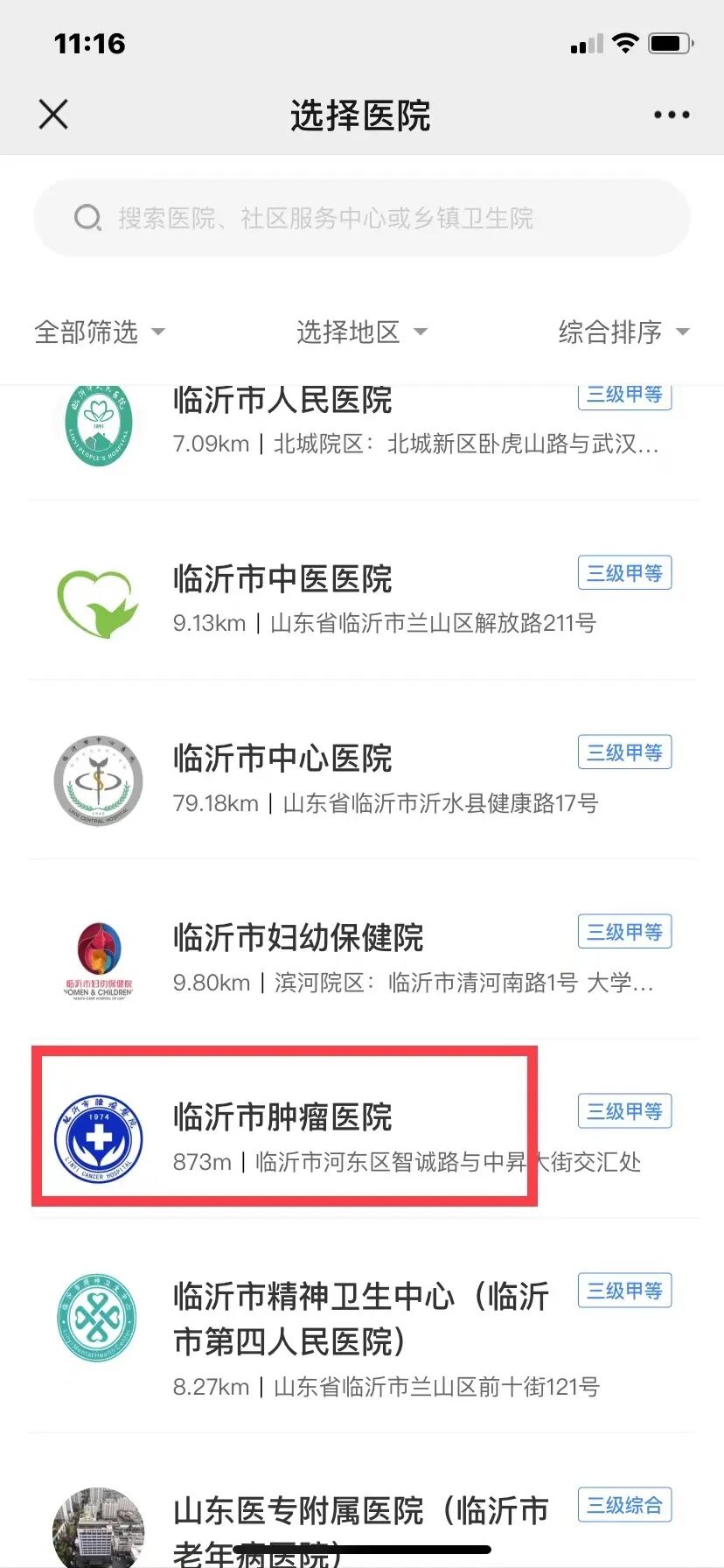
Task: Tap the hospital search box
Action: click(x=361, y=218)
